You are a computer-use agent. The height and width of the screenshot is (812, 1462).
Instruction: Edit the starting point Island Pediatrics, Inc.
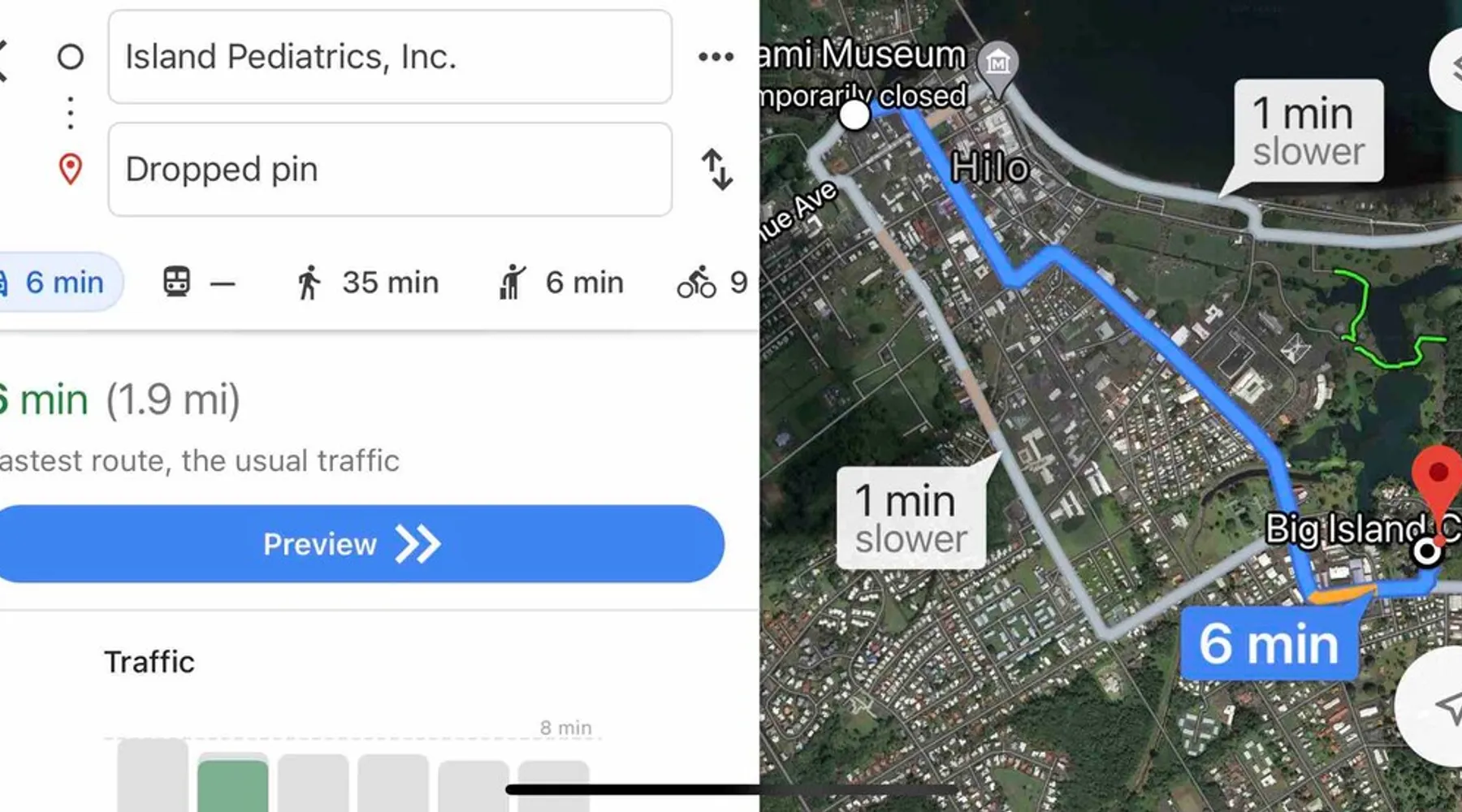[390, 57]
